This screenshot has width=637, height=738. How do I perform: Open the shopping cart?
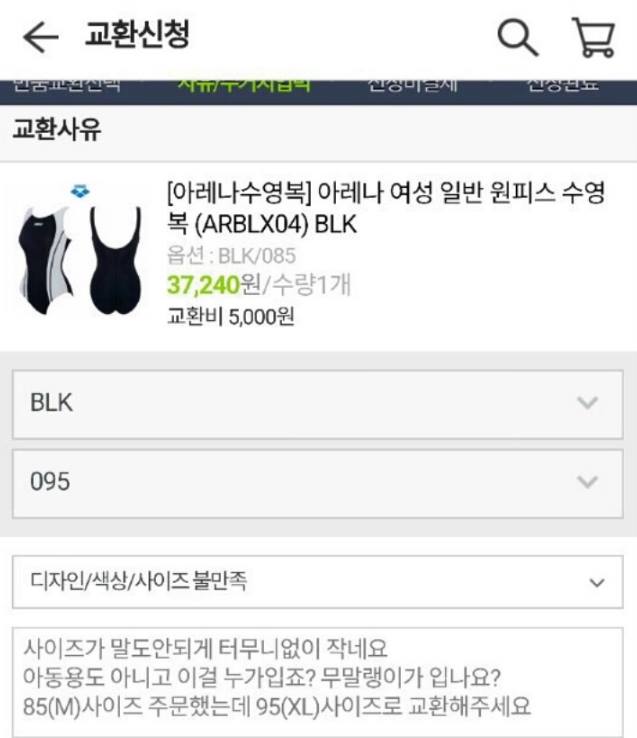[592, 37]
